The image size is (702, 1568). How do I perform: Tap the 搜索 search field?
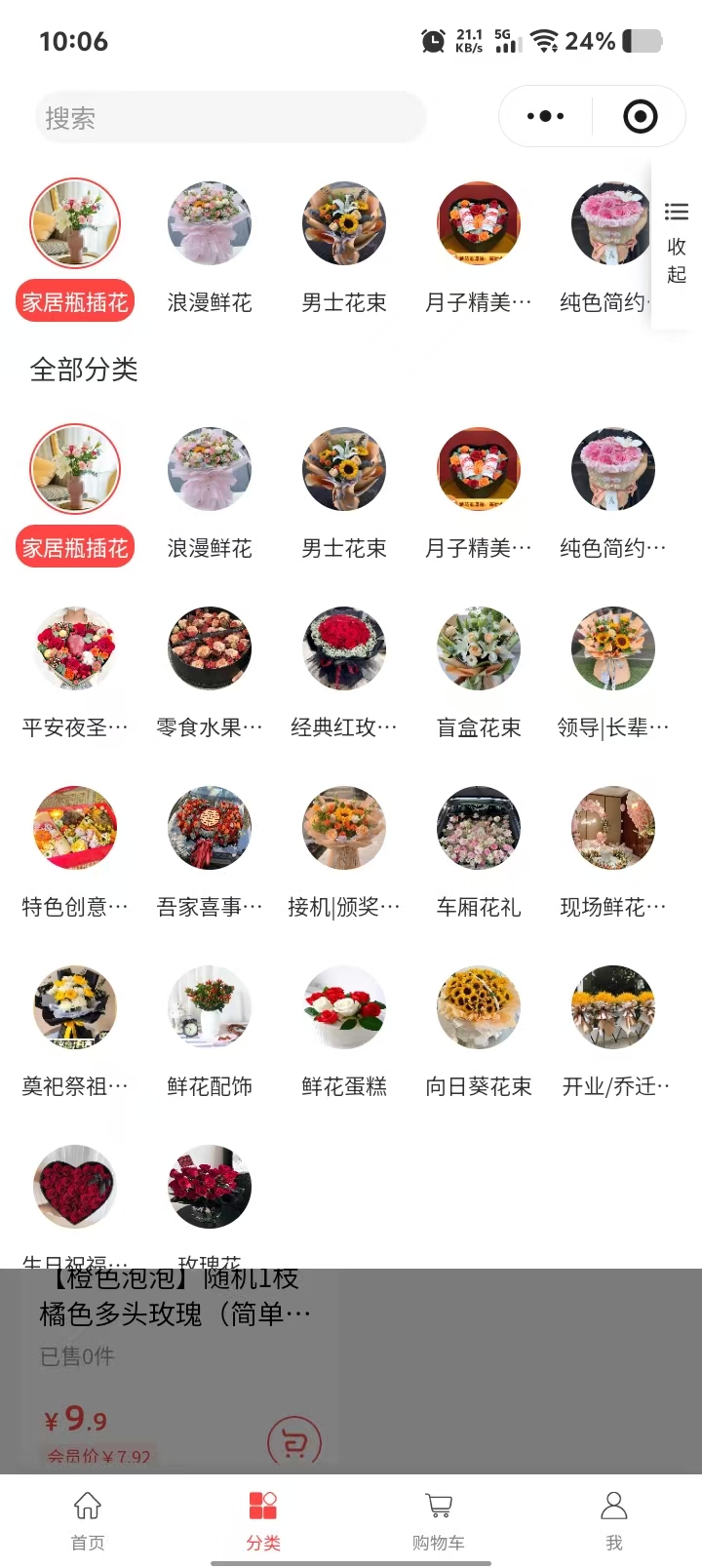[230, 118]
